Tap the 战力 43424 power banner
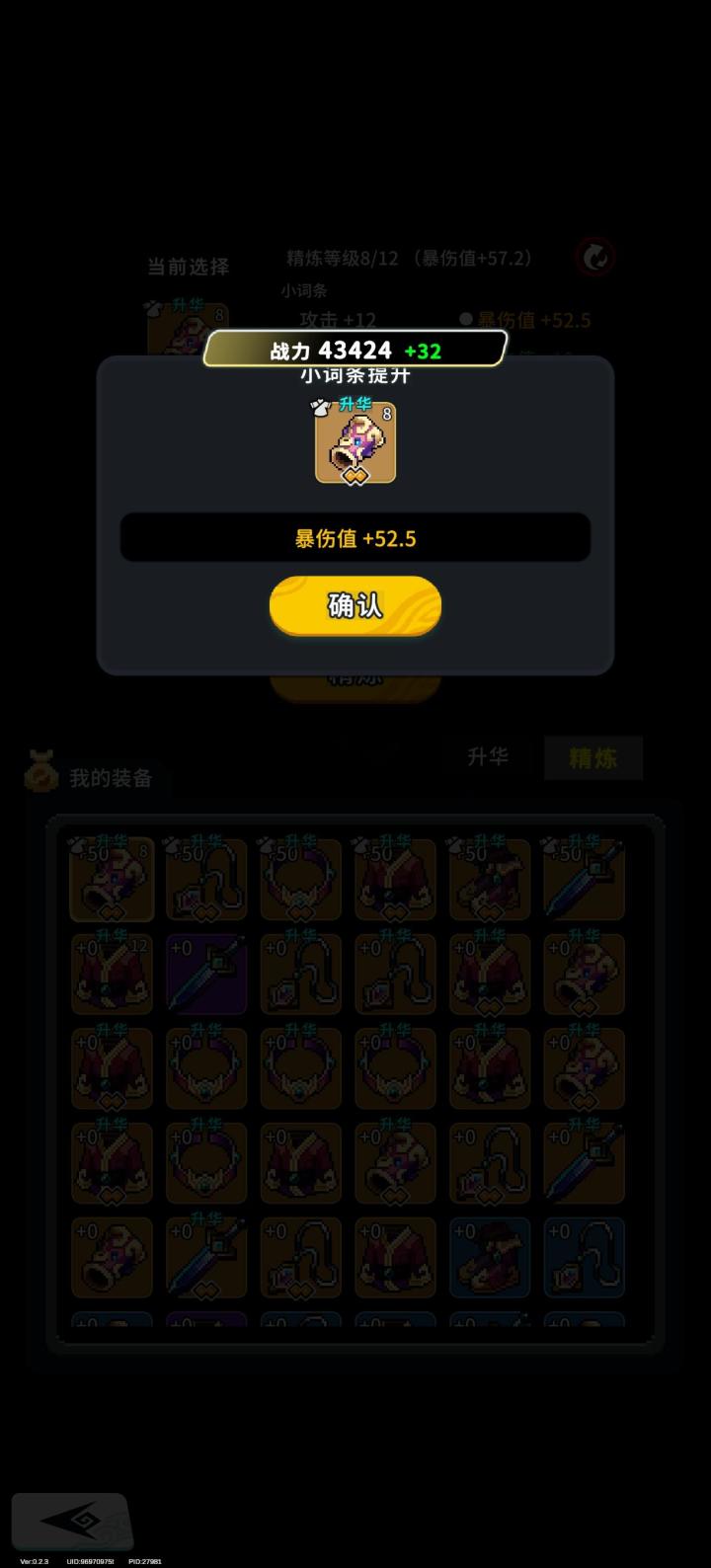 [x=355, y=350]
